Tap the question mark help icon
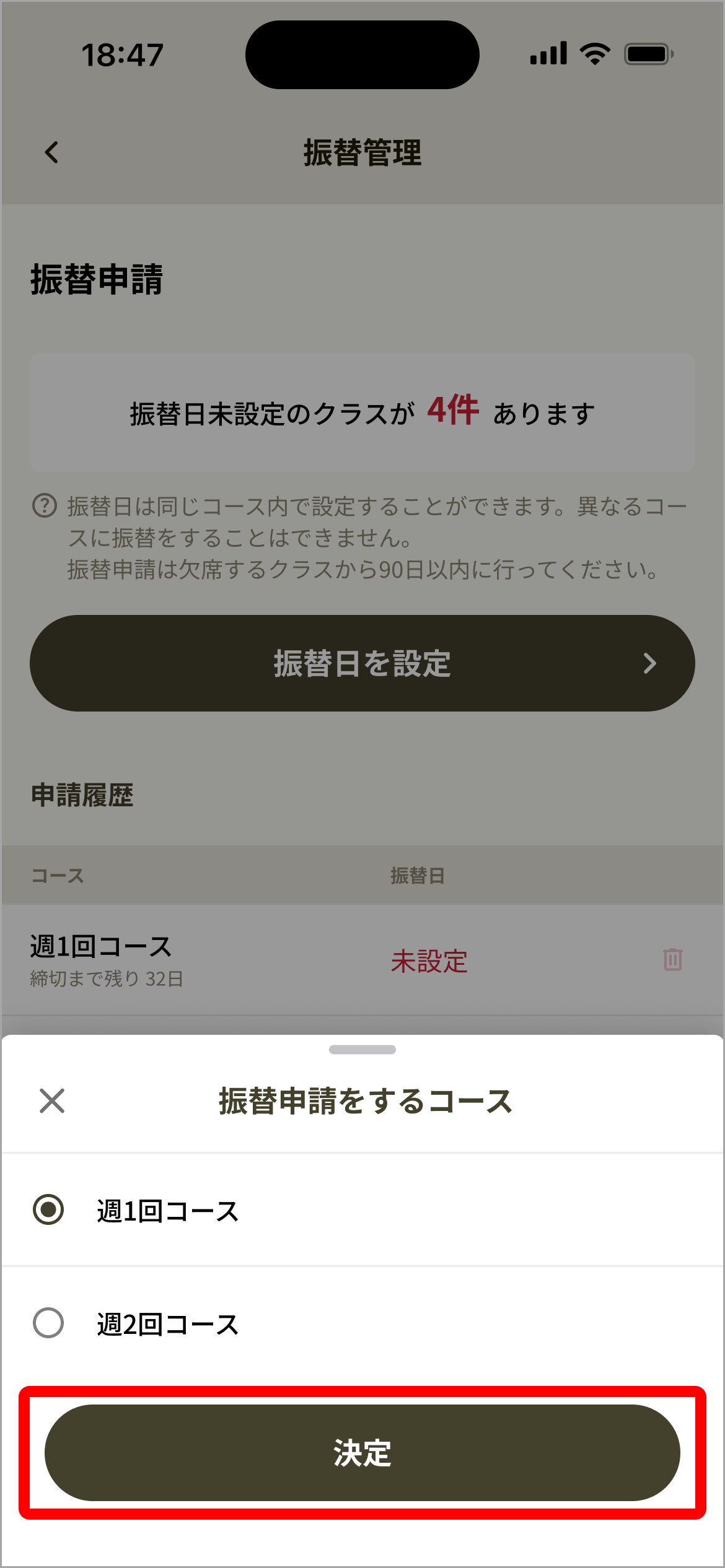The image size is (725, 1568). [x=45, y=504]
